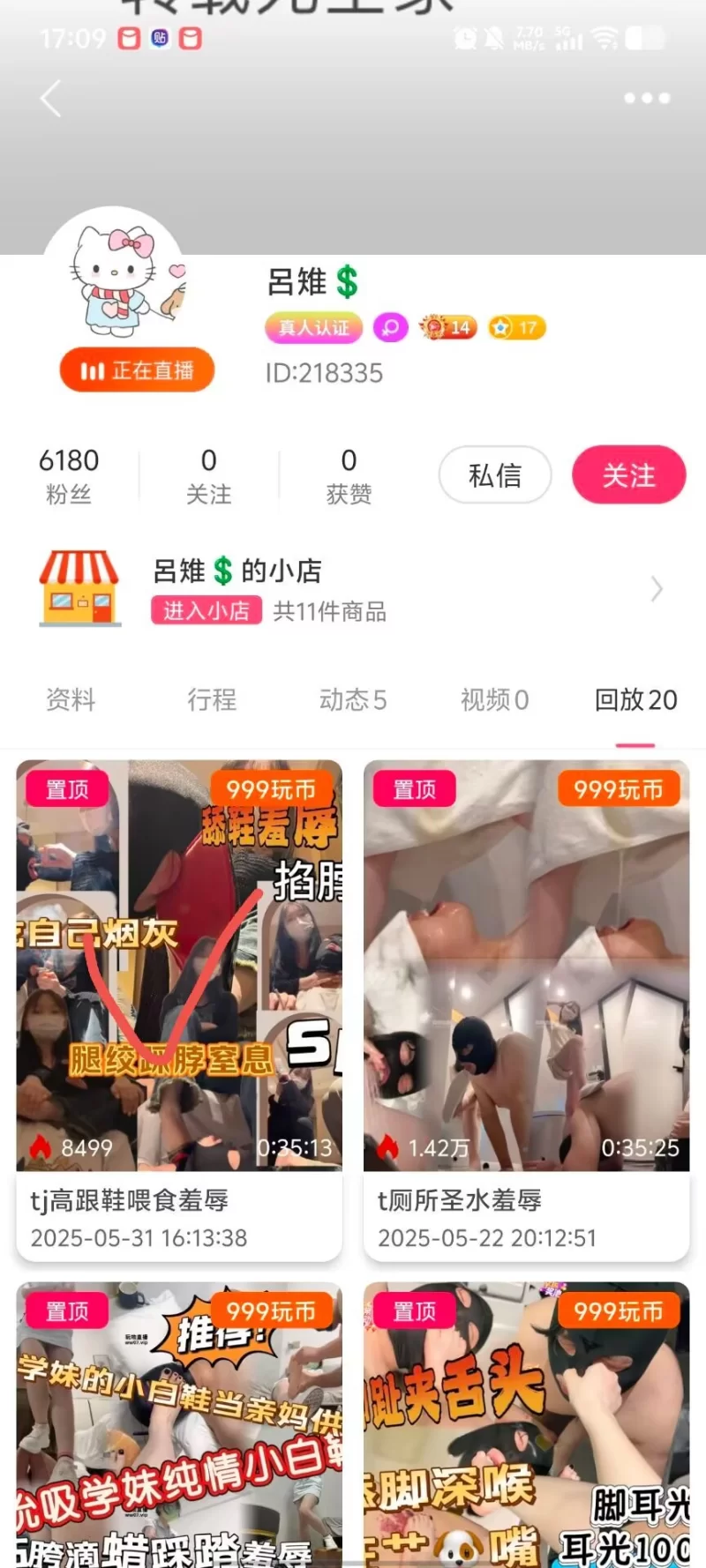The height and width of the screenshot is (1568, 706).
Task: Open replay dated 2025-05-22 20:12:51
Action: tap(526, 966)
